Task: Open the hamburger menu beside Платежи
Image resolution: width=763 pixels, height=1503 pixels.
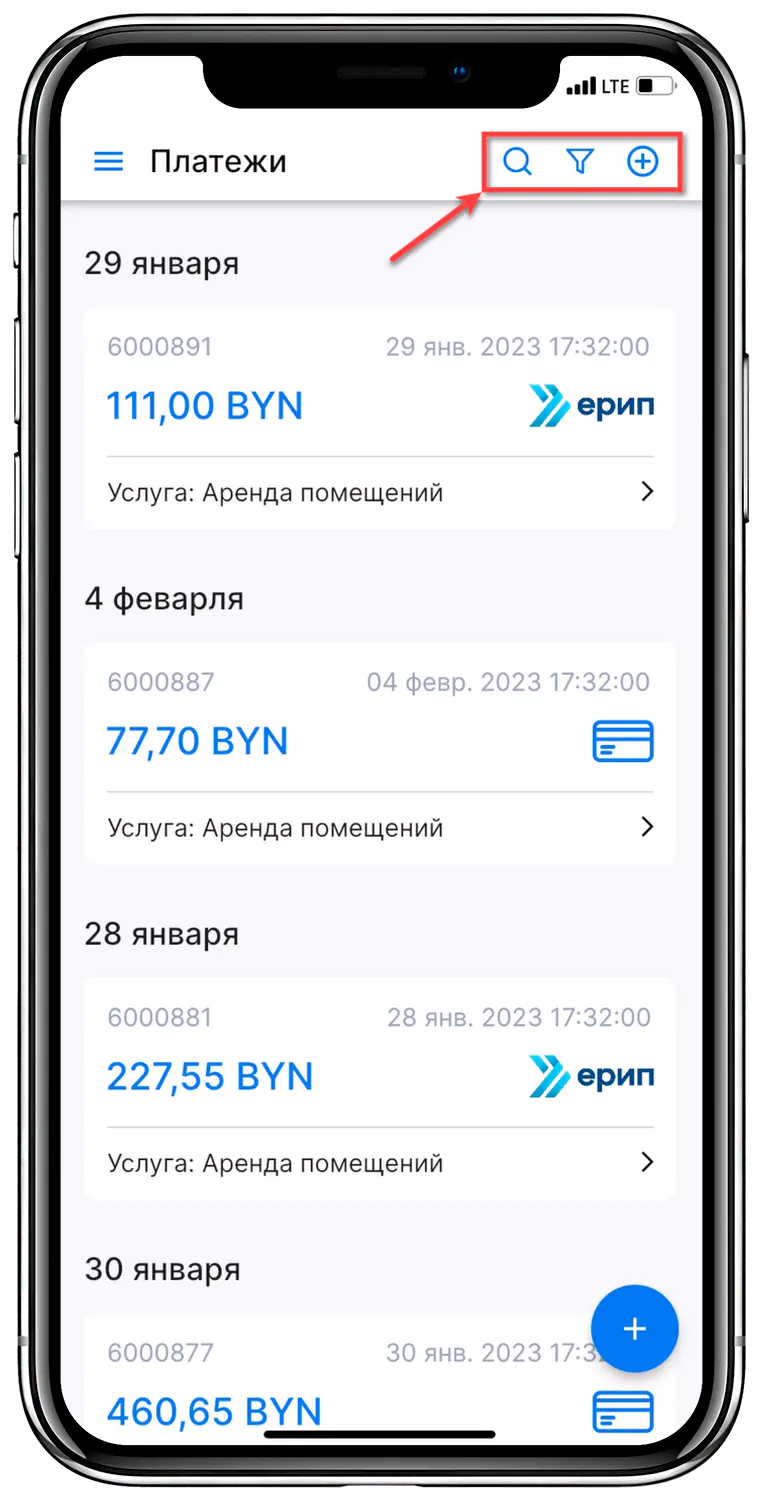Action: (108, 161)
